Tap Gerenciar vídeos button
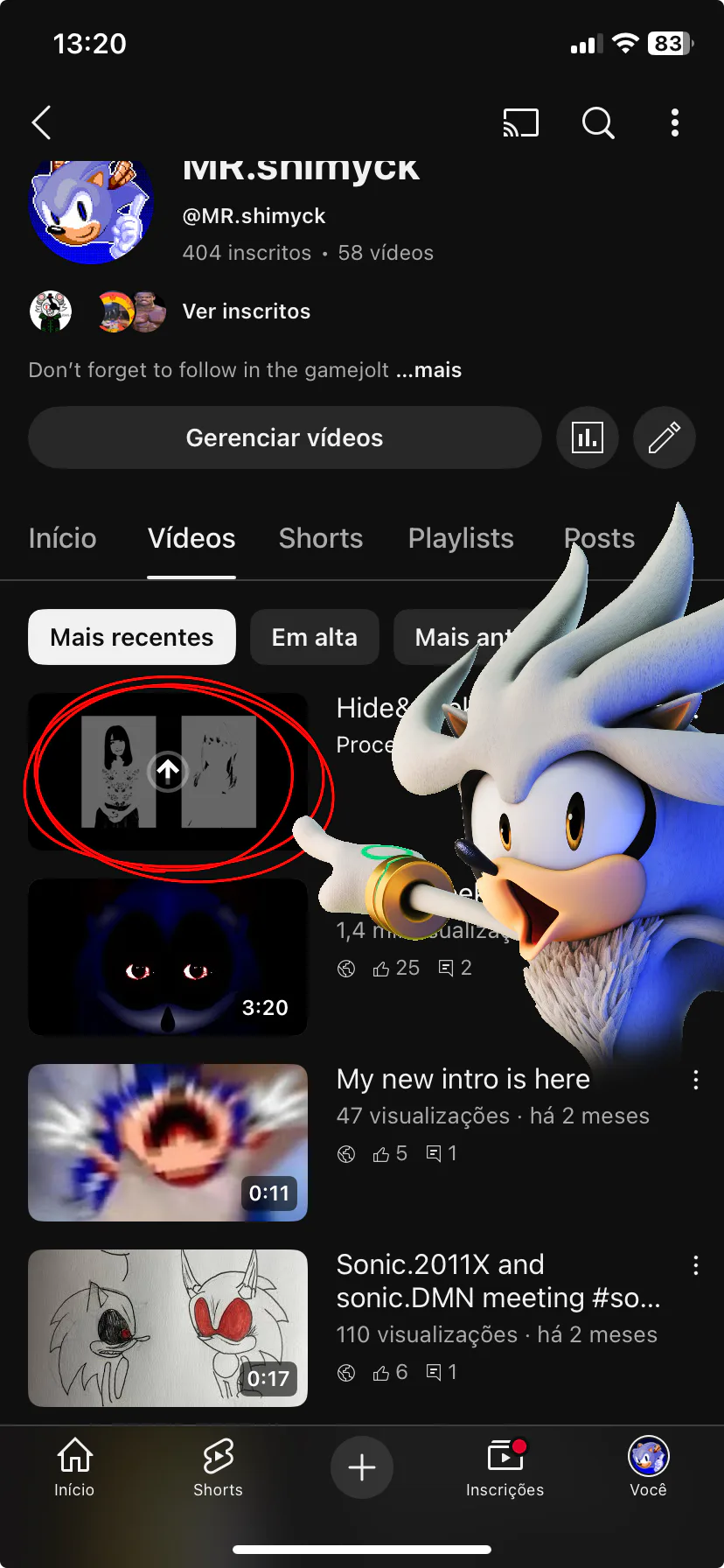The width and height of the screenshot is (724, 1568). (284, 437)
